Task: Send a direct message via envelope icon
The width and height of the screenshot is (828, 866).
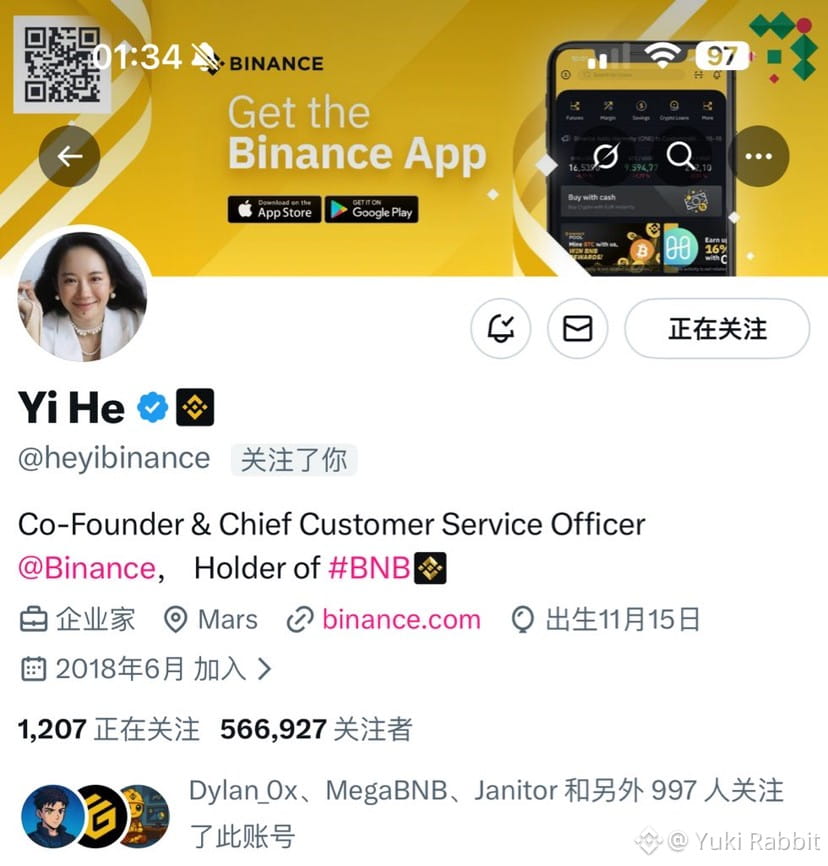Action: [578, 328]
